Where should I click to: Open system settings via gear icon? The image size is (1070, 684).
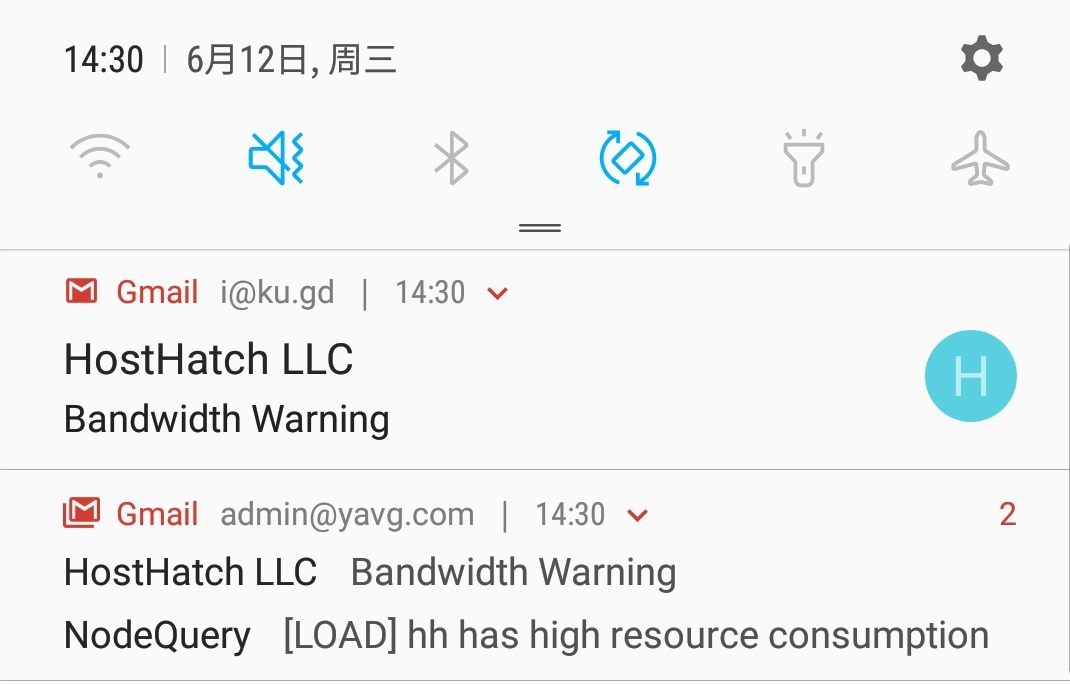click(x=981, y=60)
